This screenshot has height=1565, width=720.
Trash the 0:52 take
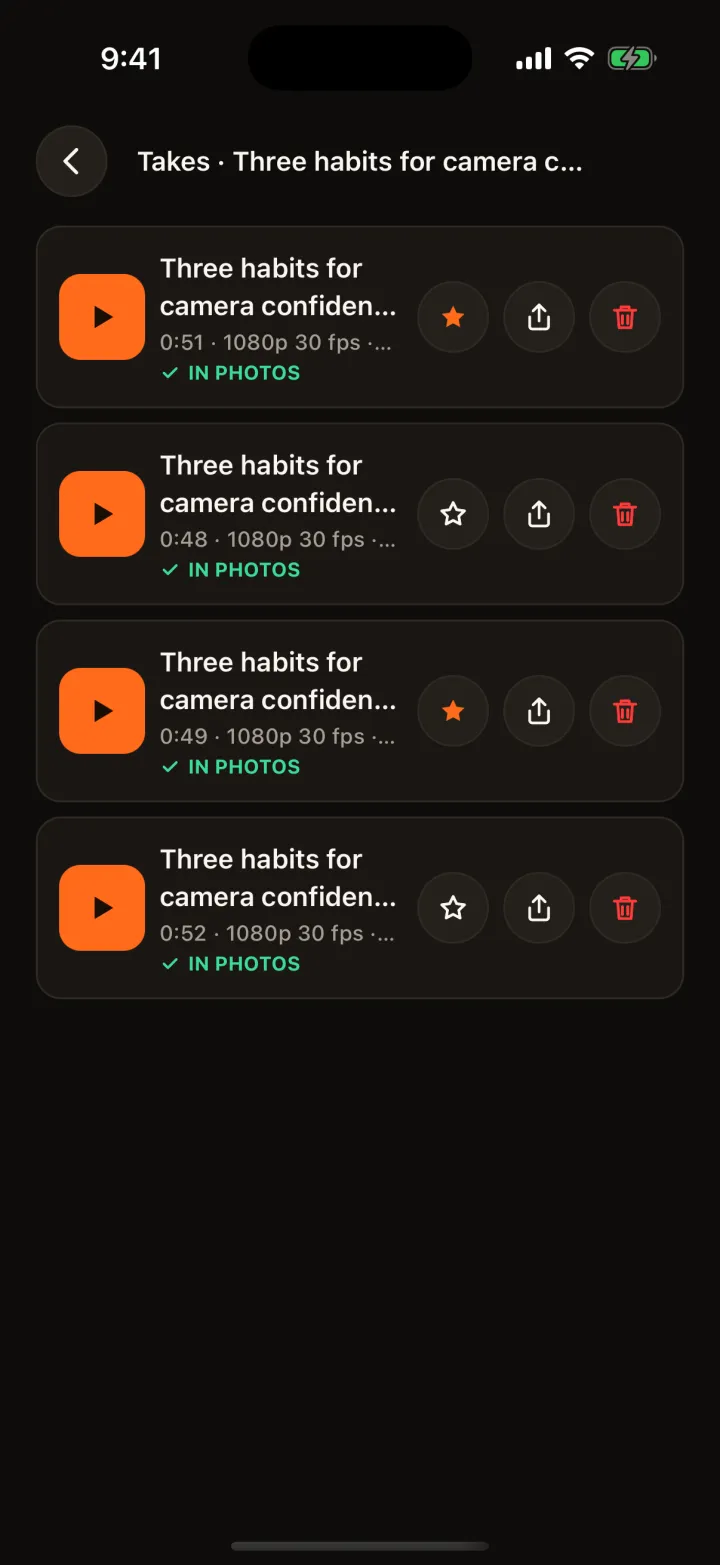625,908
